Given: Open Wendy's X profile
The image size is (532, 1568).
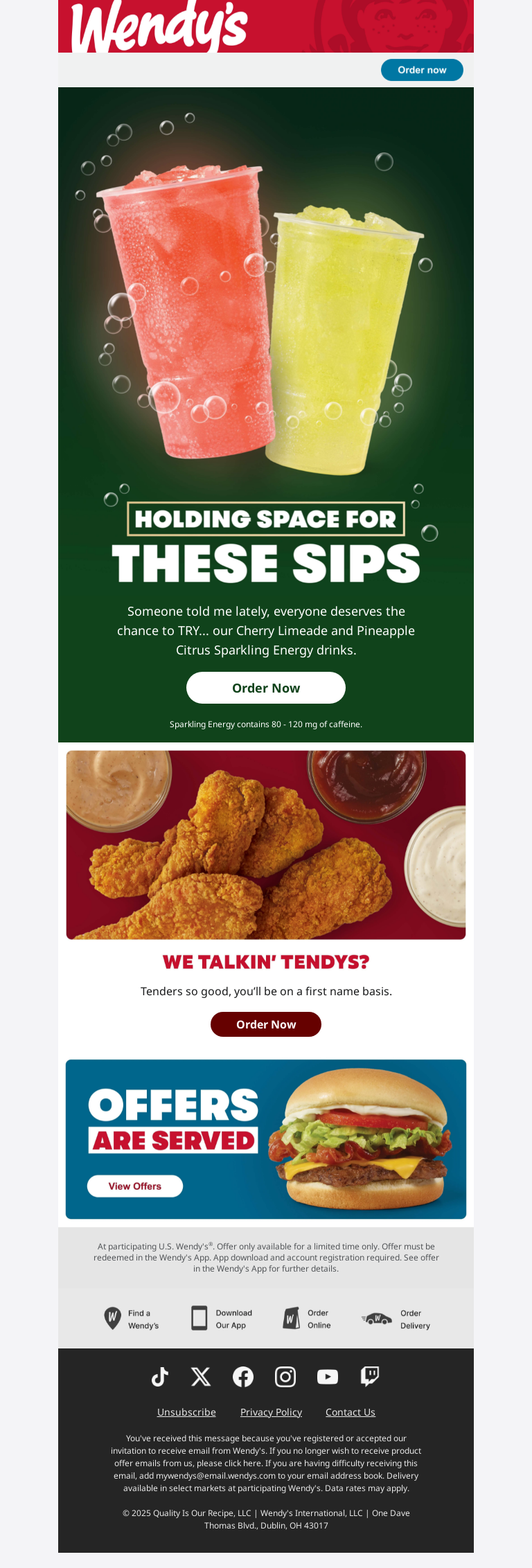Looking at the screenshot, I should pos(201,1377).
